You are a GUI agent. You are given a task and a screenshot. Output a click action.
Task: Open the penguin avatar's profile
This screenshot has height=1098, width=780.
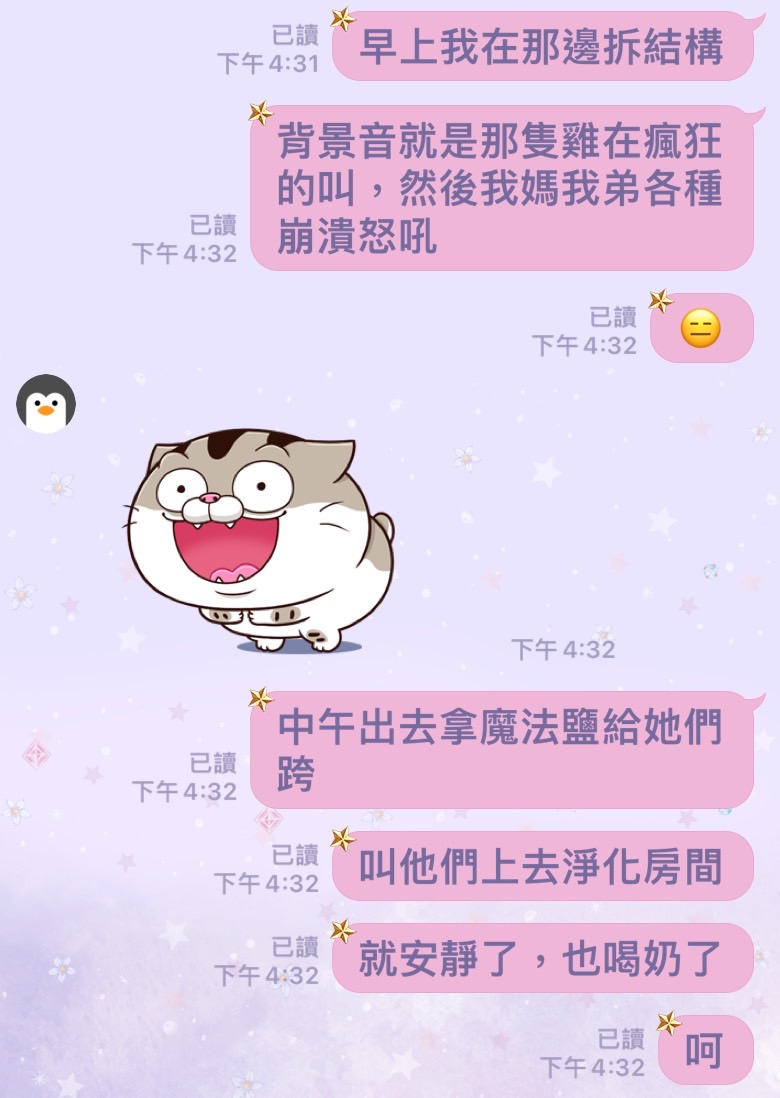46,404
